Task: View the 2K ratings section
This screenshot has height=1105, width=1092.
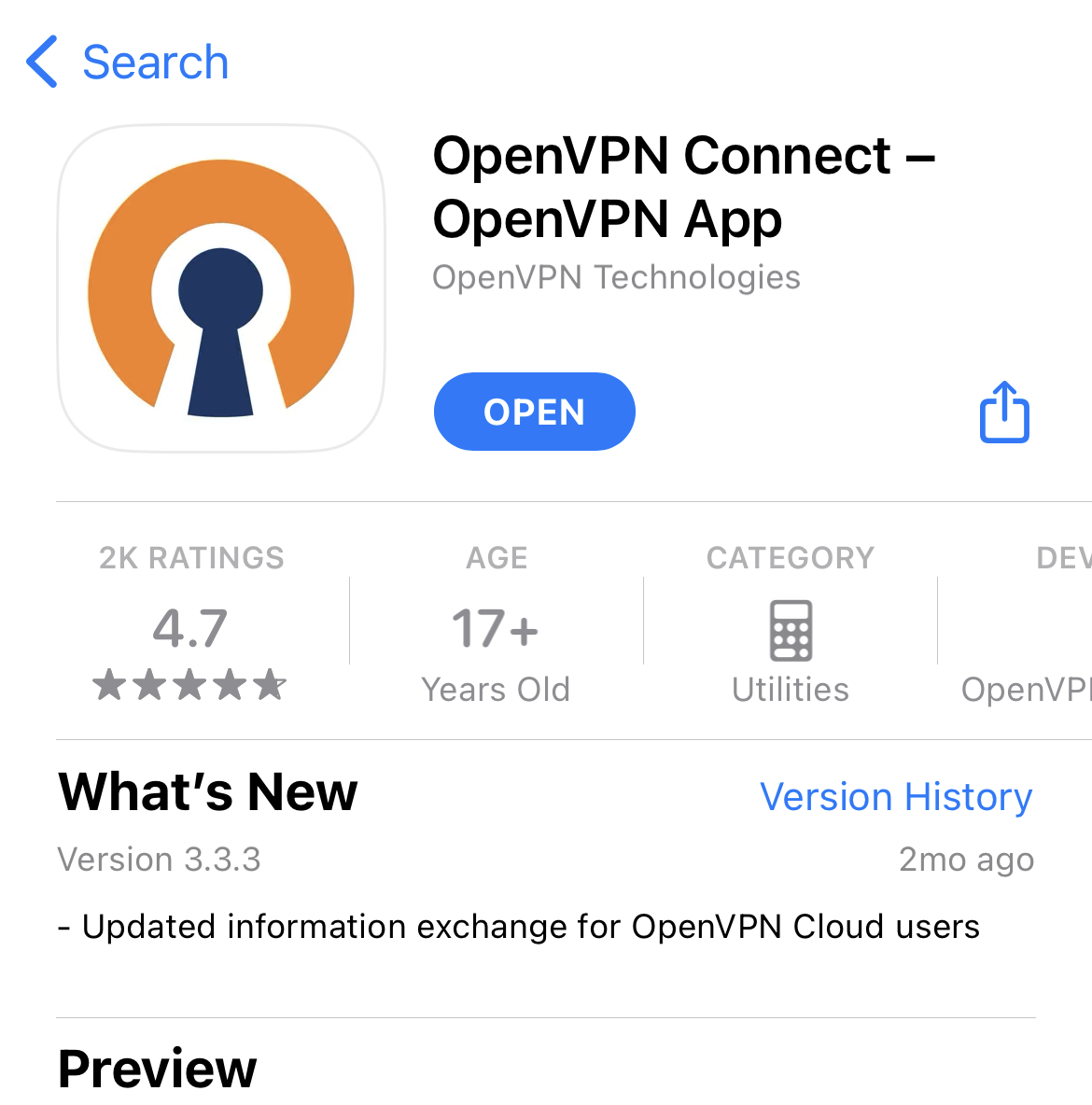Action: (190, 627)
